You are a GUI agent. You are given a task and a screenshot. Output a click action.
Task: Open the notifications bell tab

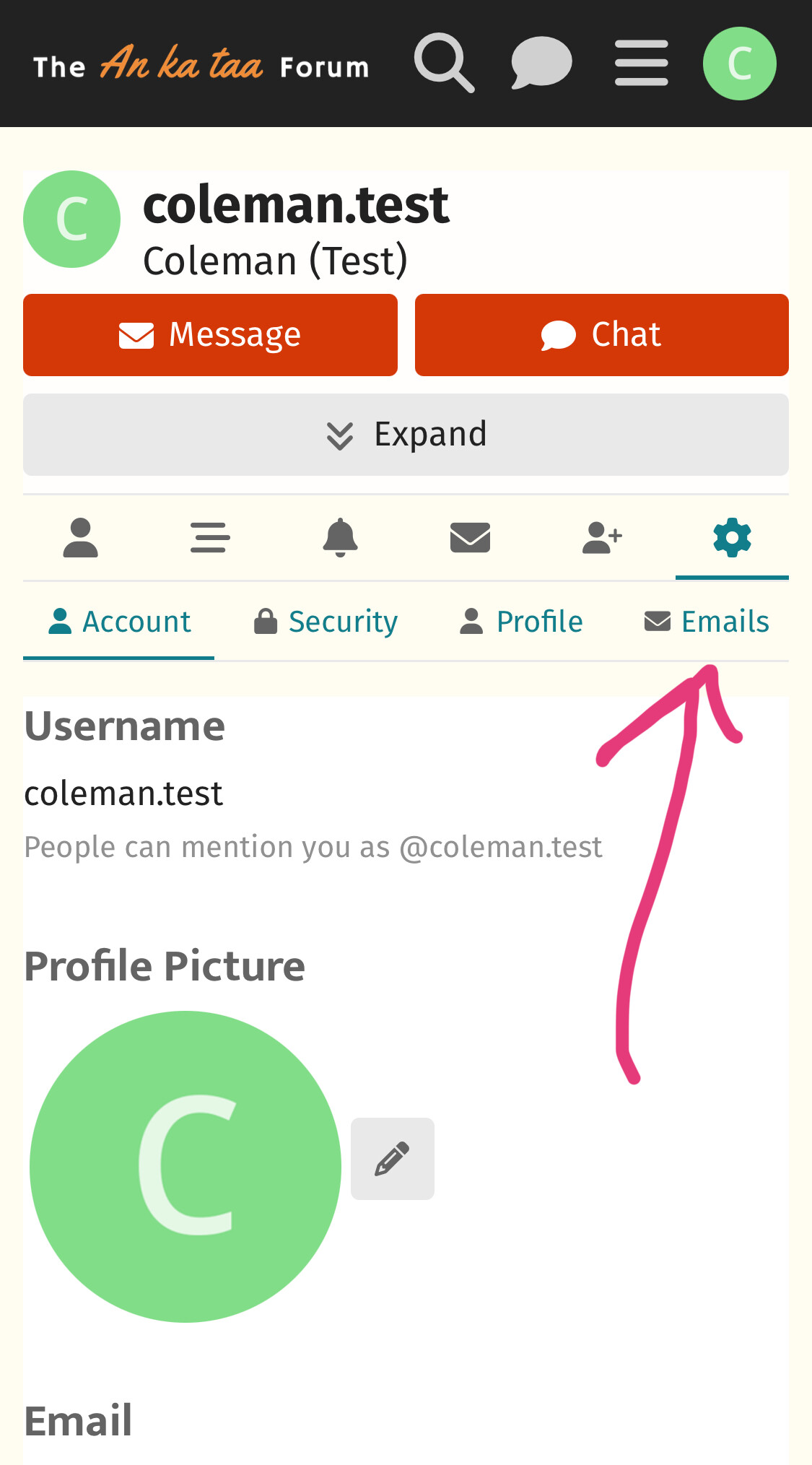tap(340, 538)
